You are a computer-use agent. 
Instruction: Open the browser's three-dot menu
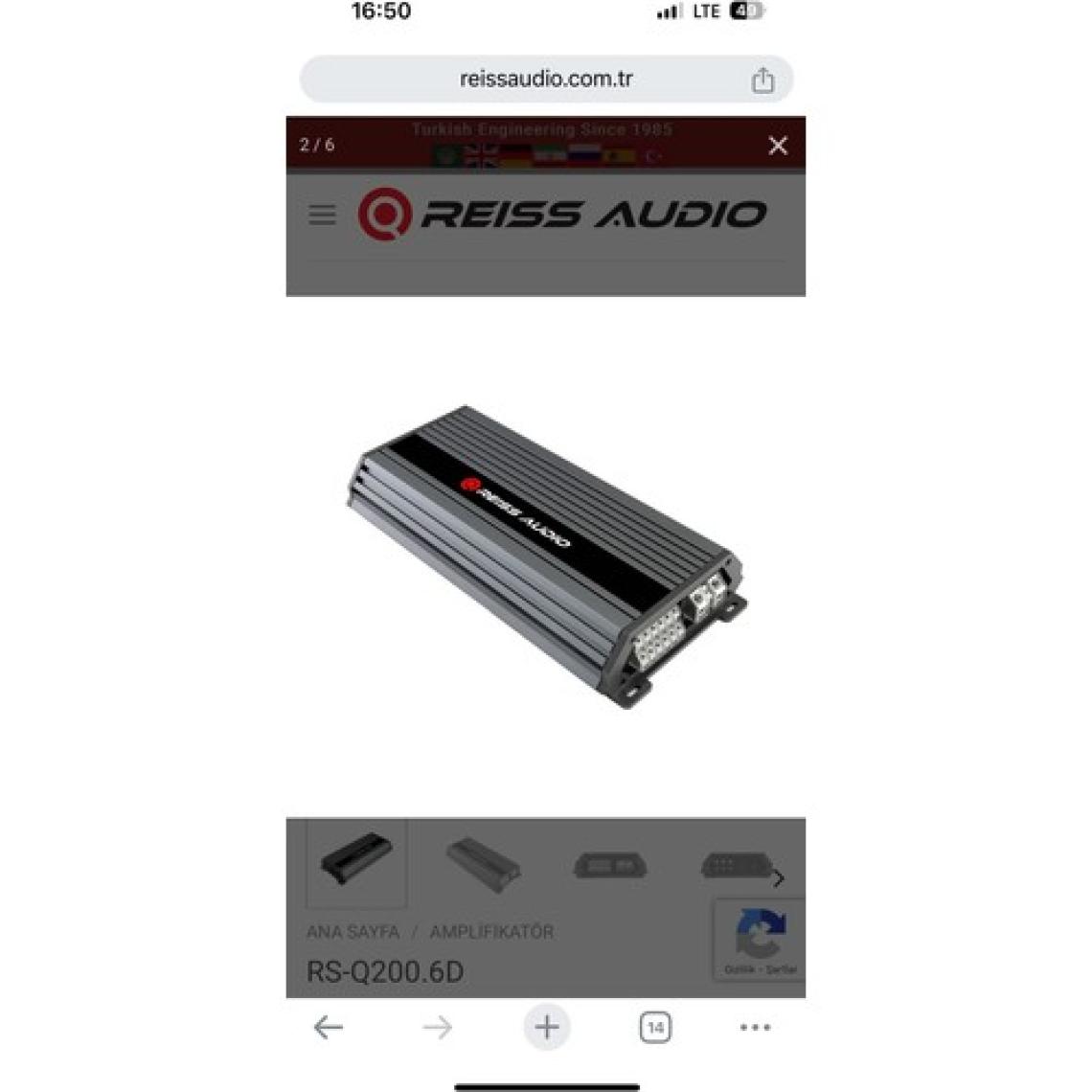pyautogui.click(x=755, y=1028)
